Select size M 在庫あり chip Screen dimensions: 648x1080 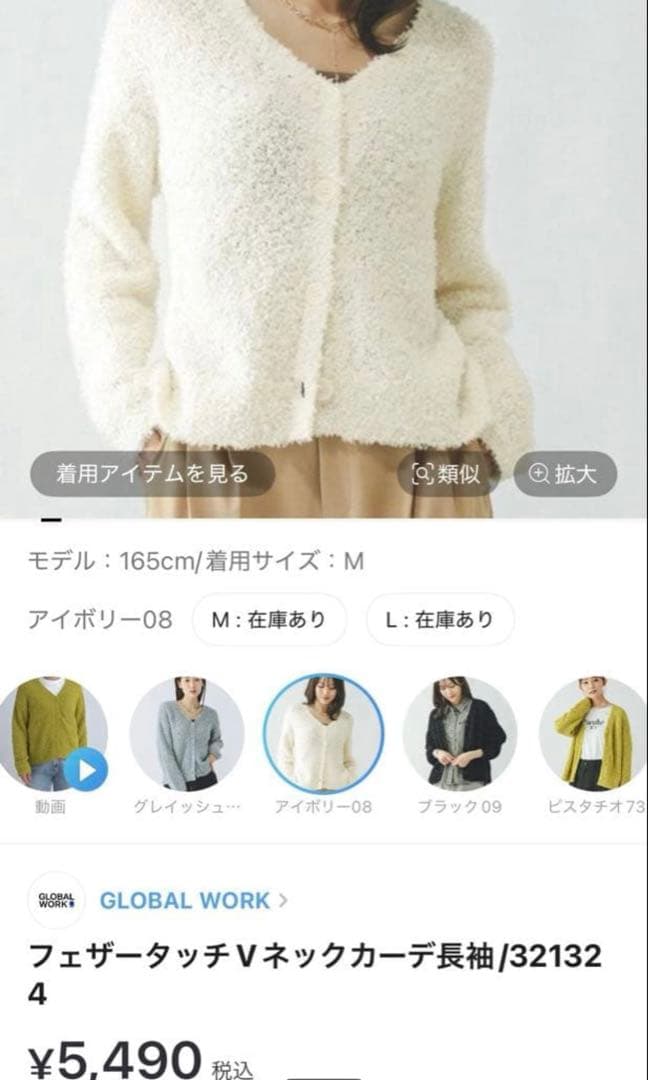[x=269, y=619]
